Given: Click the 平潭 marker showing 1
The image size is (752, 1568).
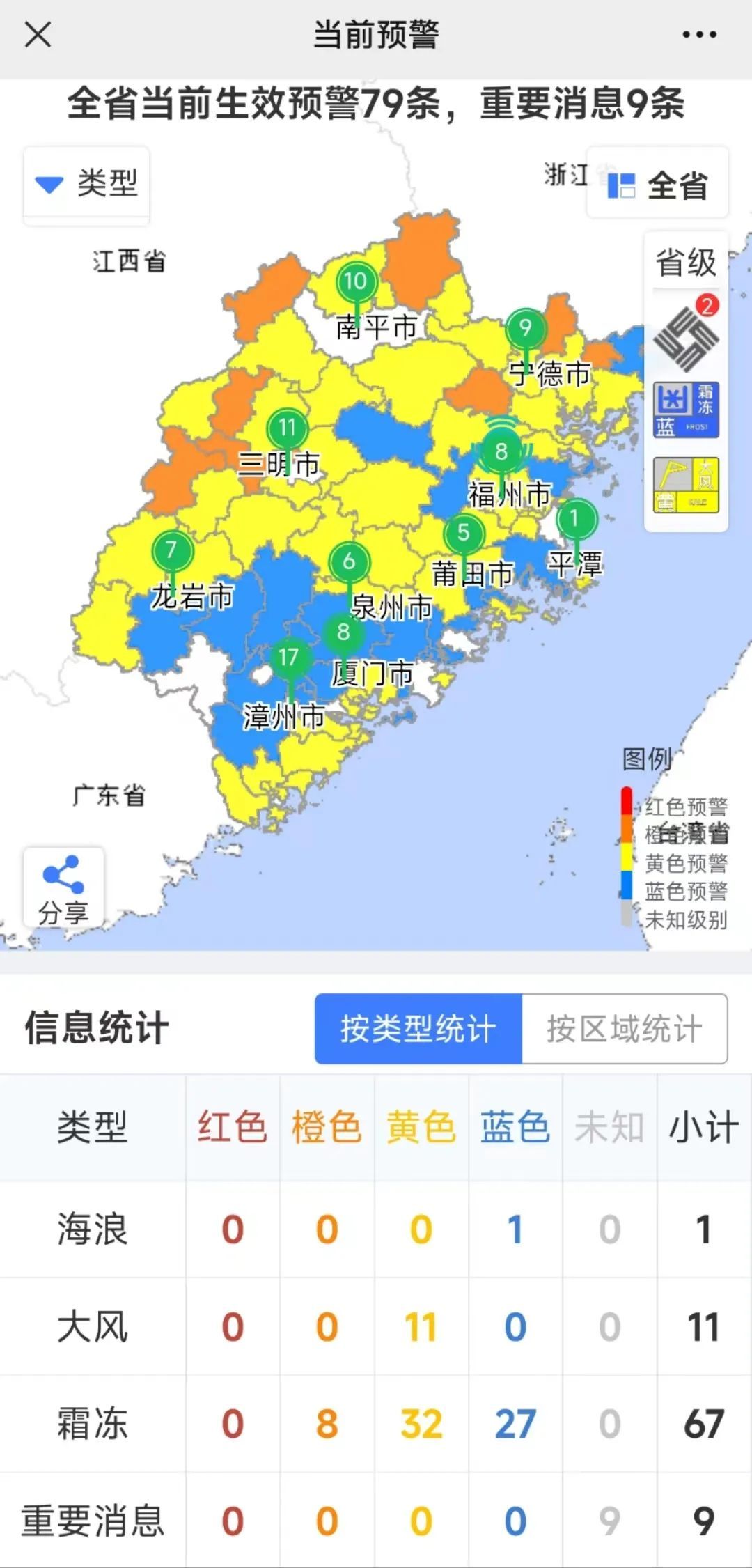Looking at the screenshot, I should click(x=575, y=519).
